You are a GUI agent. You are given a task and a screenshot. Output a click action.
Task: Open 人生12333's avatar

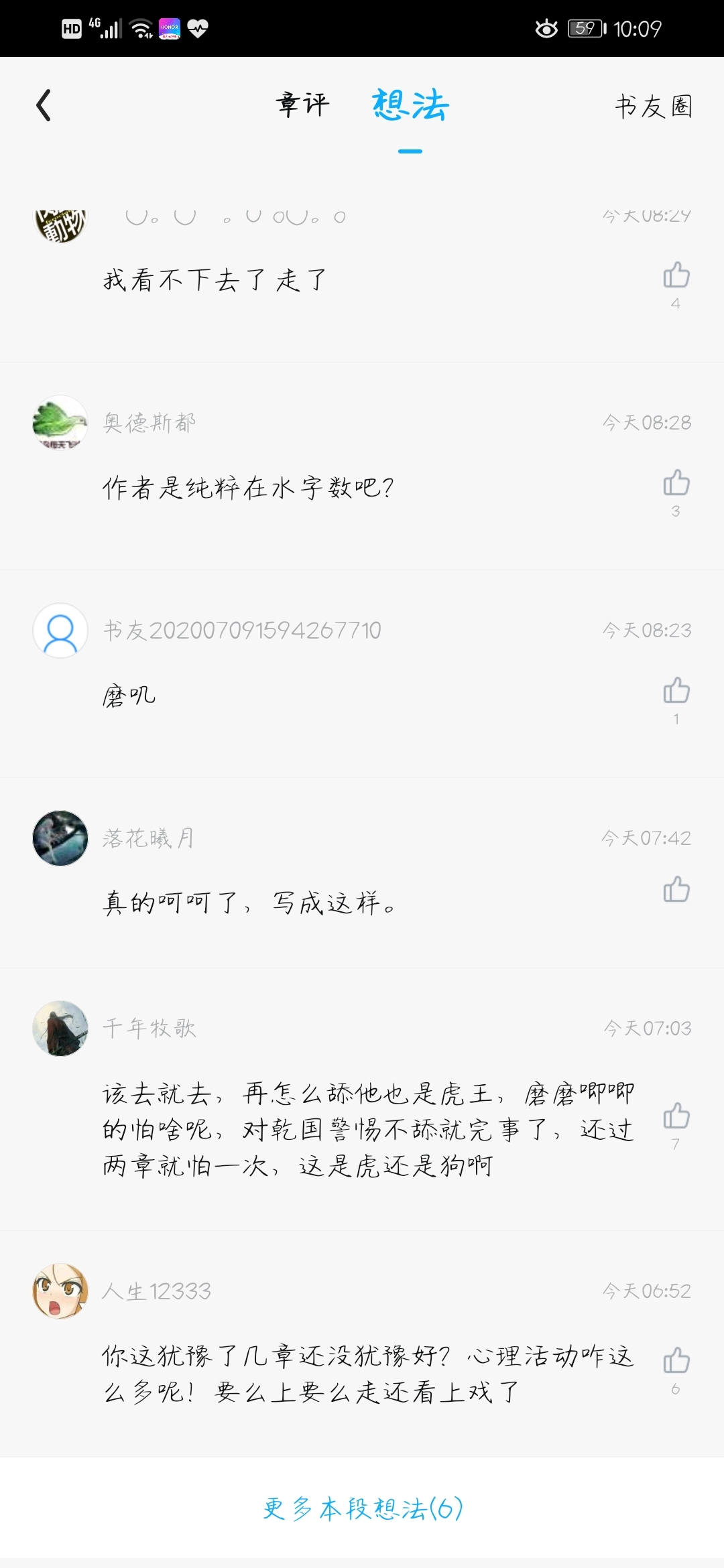pyautogui.click(x=60, y=1291)
